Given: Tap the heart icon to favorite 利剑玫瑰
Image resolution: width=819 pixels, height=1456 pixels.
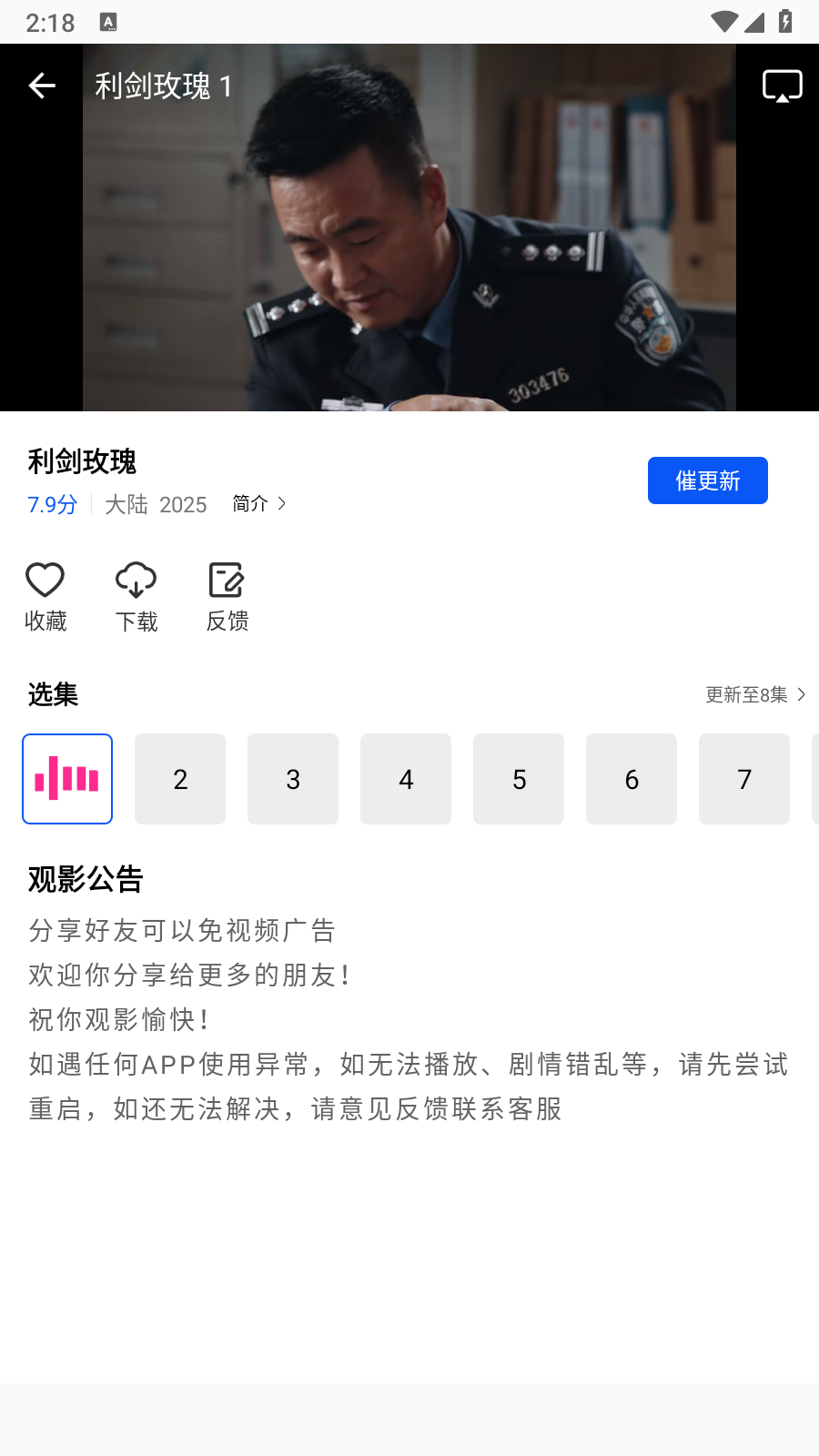Looking at the screenshot, I should coord(45,579).
